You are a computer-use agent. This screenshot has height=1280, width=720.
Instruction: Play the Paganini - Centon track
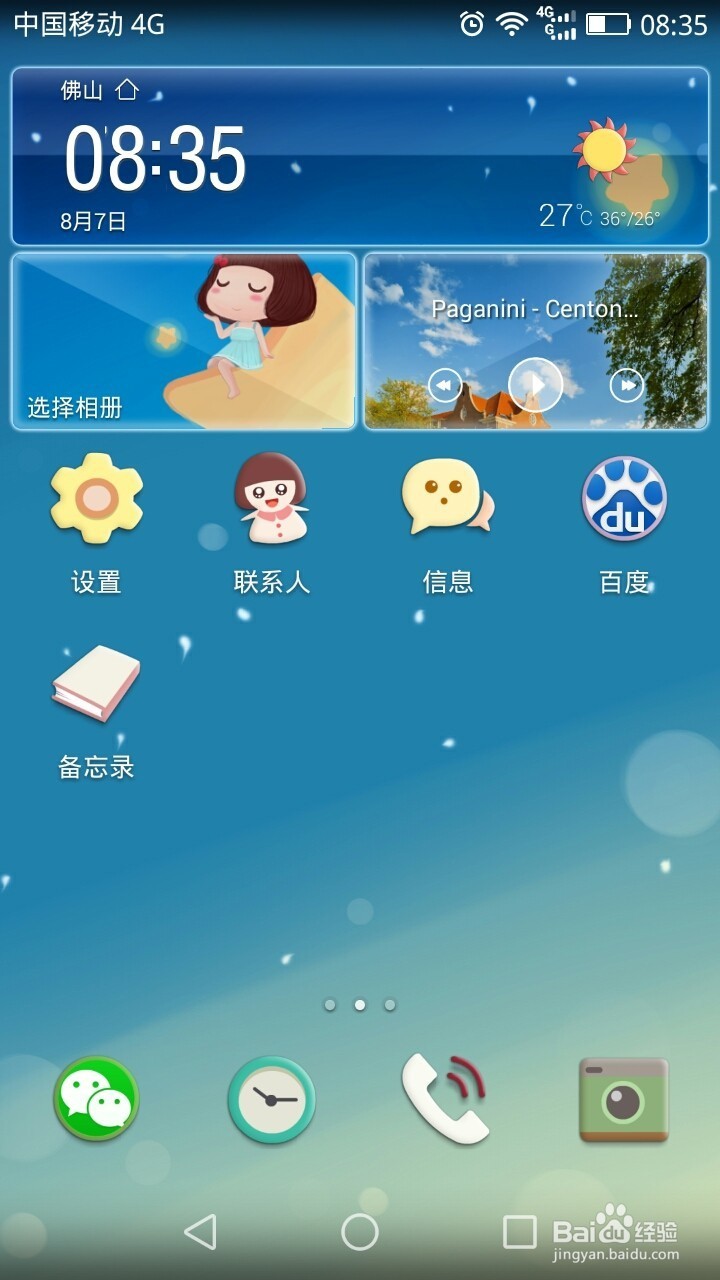536,384
